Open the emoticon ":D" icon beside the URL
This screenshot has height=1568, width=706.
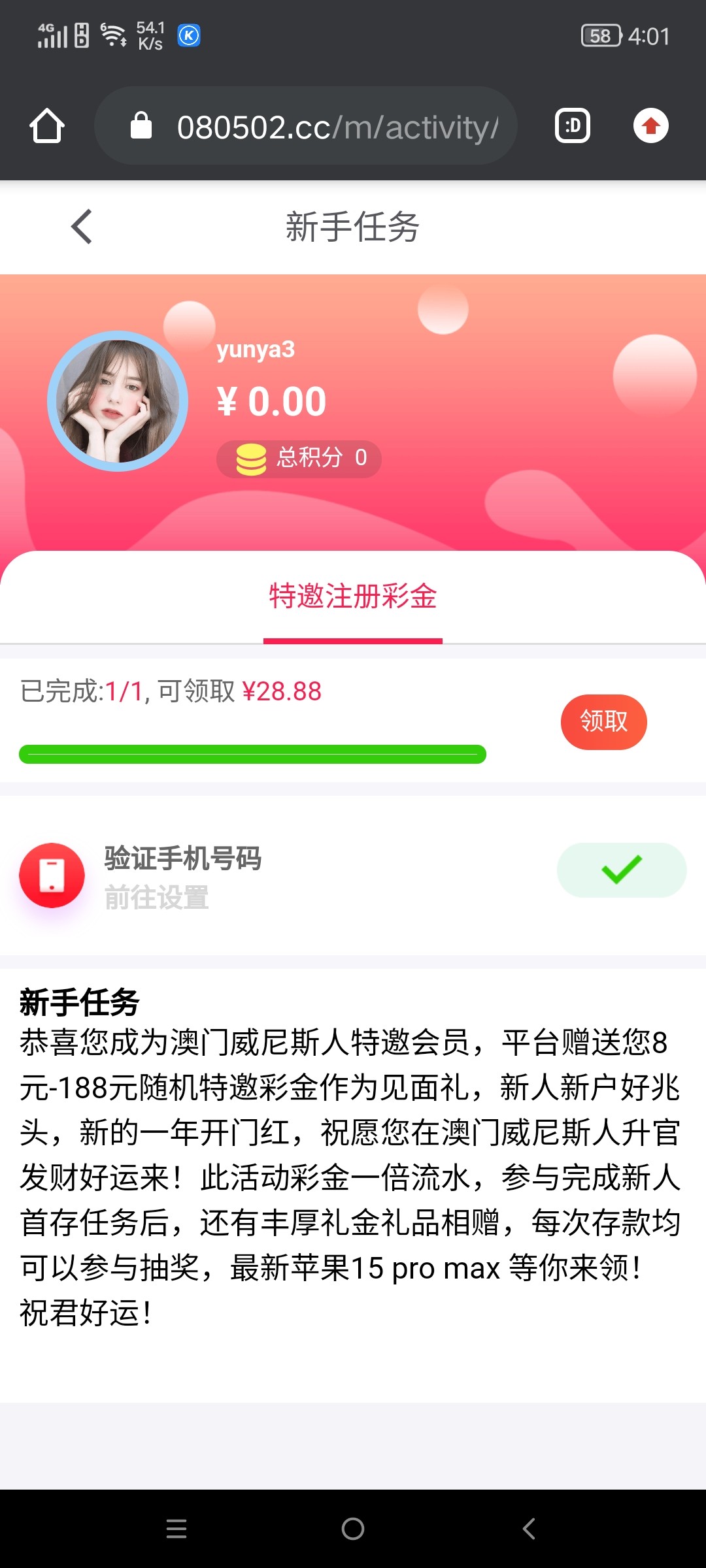pos(572,125)
